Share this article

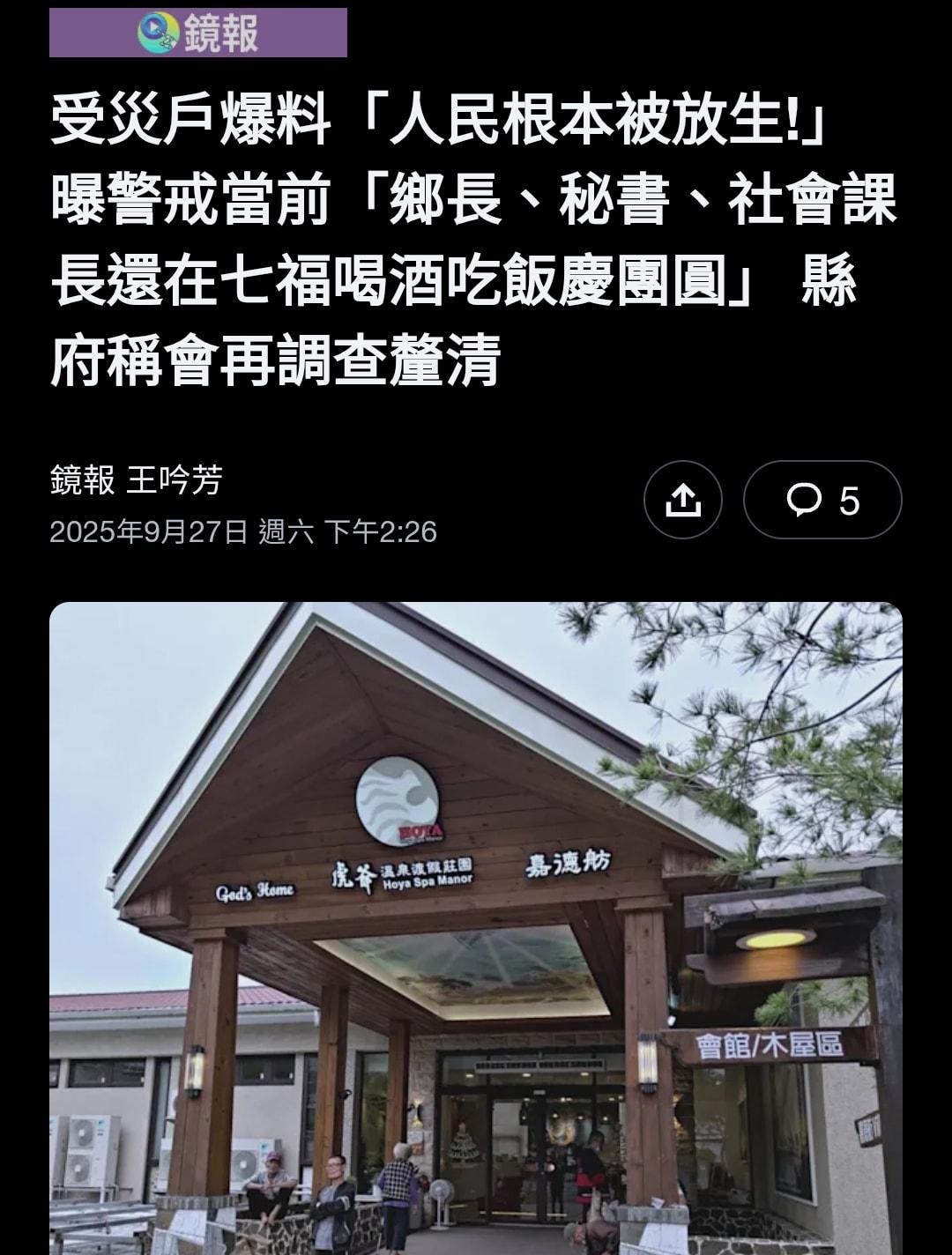[682, 500]
